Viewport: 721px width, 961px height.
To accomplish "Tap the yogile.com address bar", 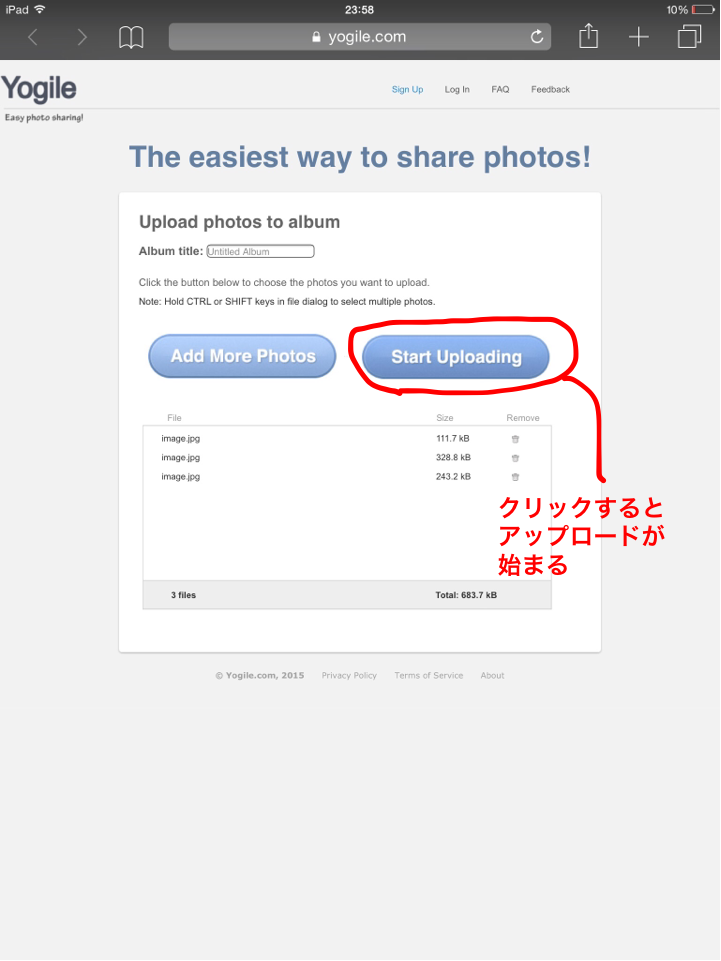I will (358, 37).
